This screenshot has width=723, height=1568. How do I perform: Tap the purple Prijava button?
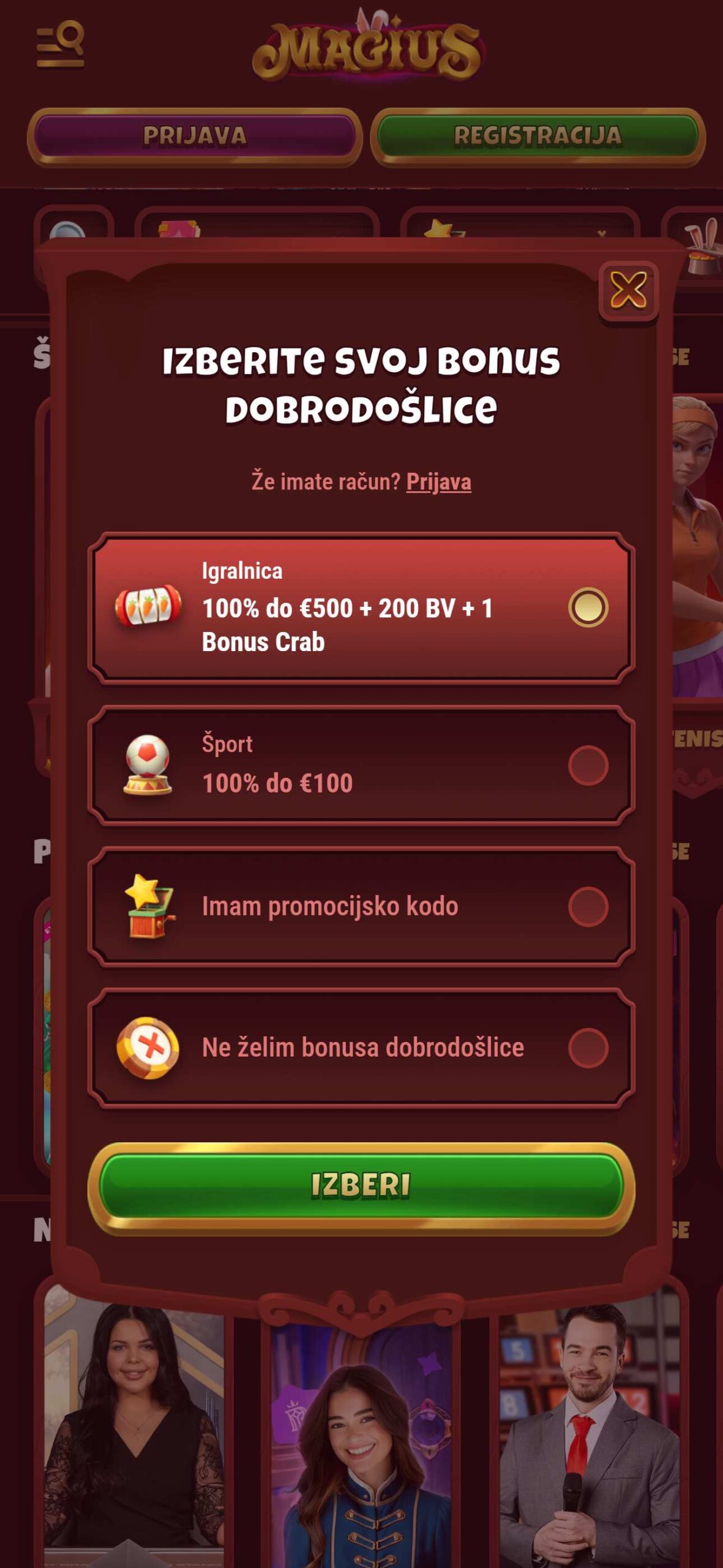(x=195, y=137)
